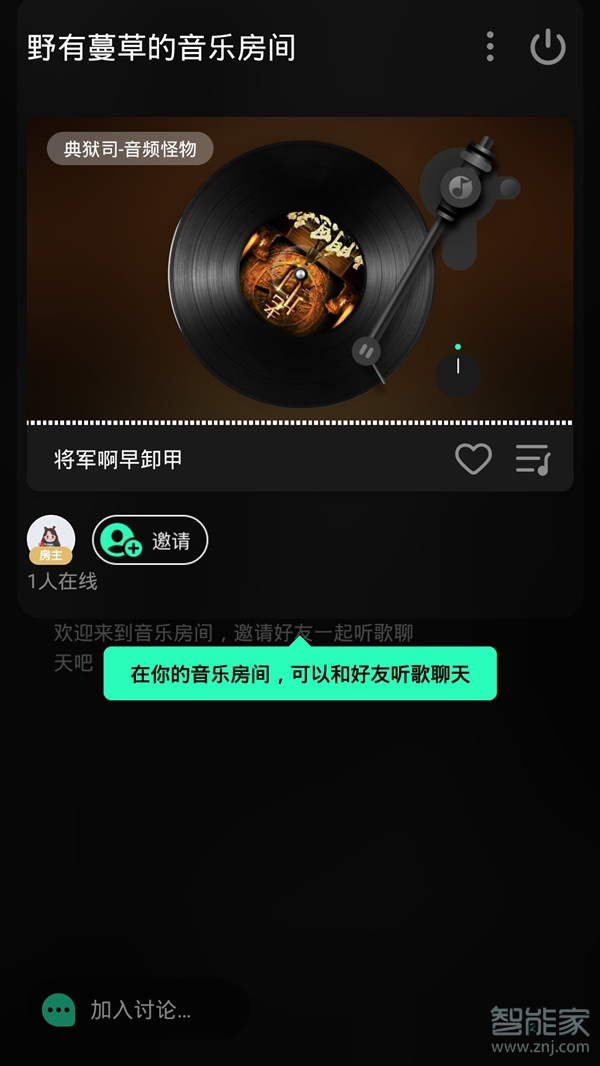This screenshot has height=1066, width=600.
Task: Open the three-dot overflow menu
Action: coord(490,47)
